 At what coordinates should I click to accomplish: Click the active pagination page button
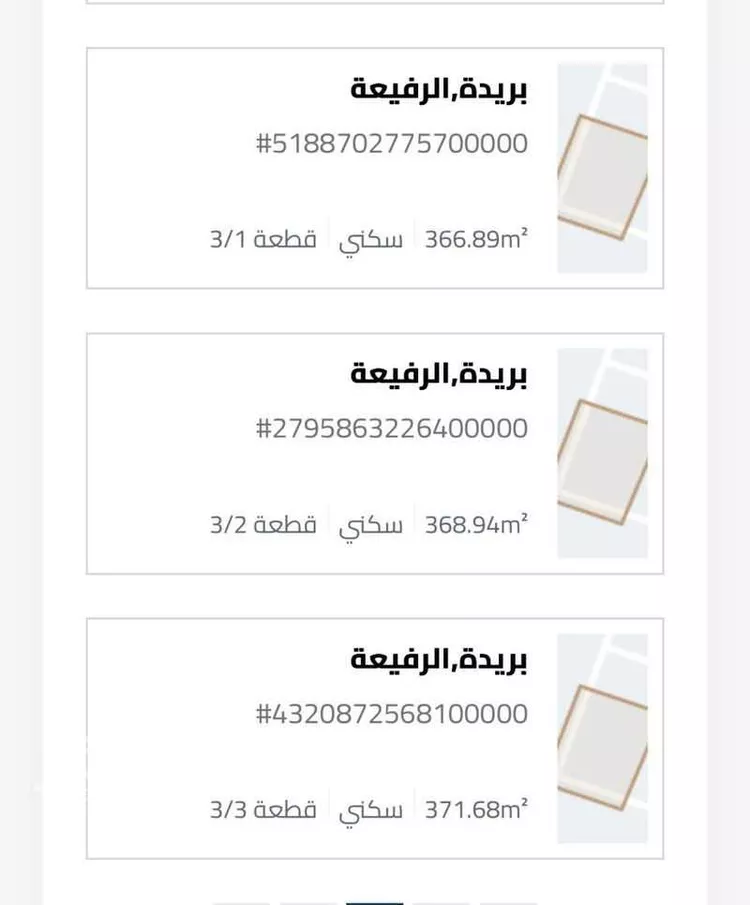375,899
